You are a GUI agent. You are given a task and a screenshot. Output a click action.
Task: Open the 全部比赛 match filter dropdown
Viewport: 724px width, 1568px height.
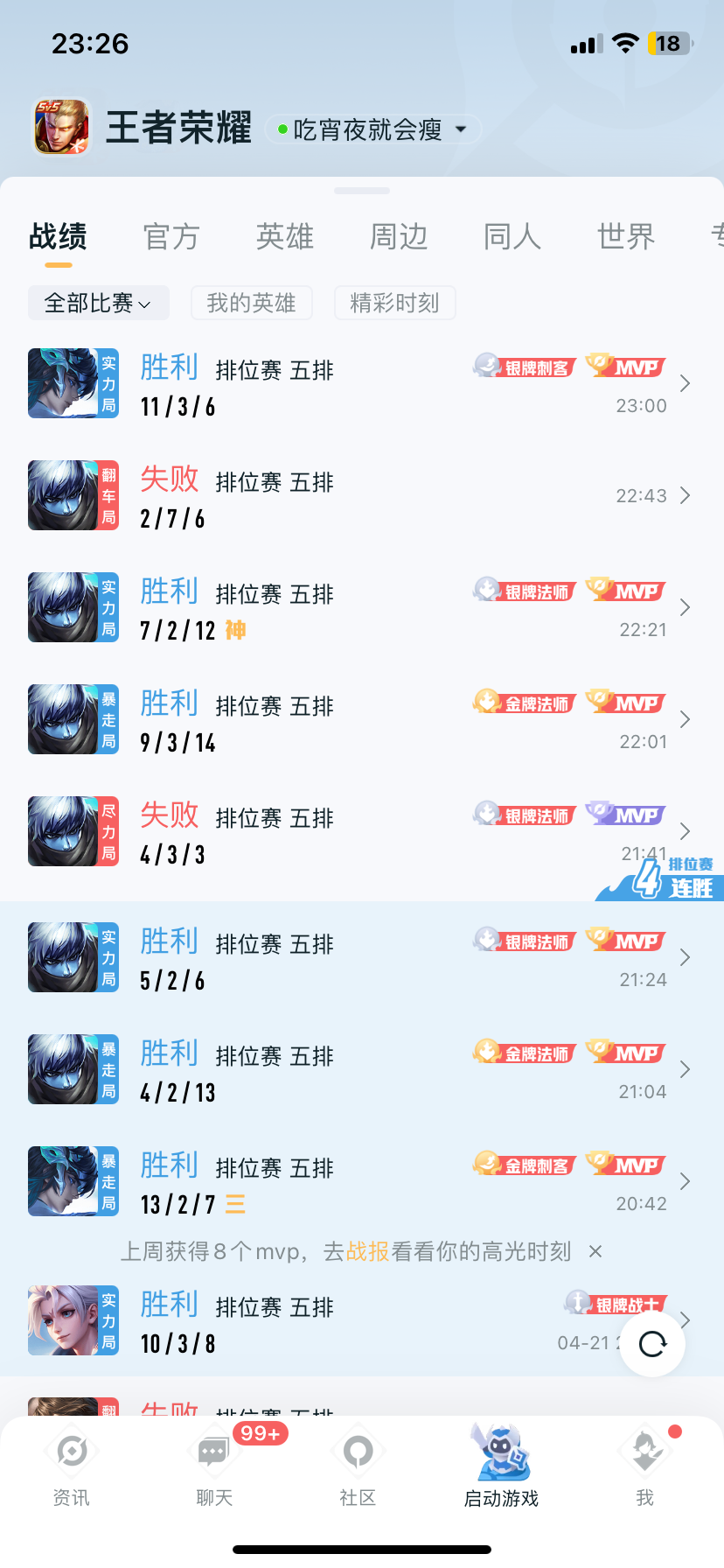pyautogui.click(x=99, y=303)
